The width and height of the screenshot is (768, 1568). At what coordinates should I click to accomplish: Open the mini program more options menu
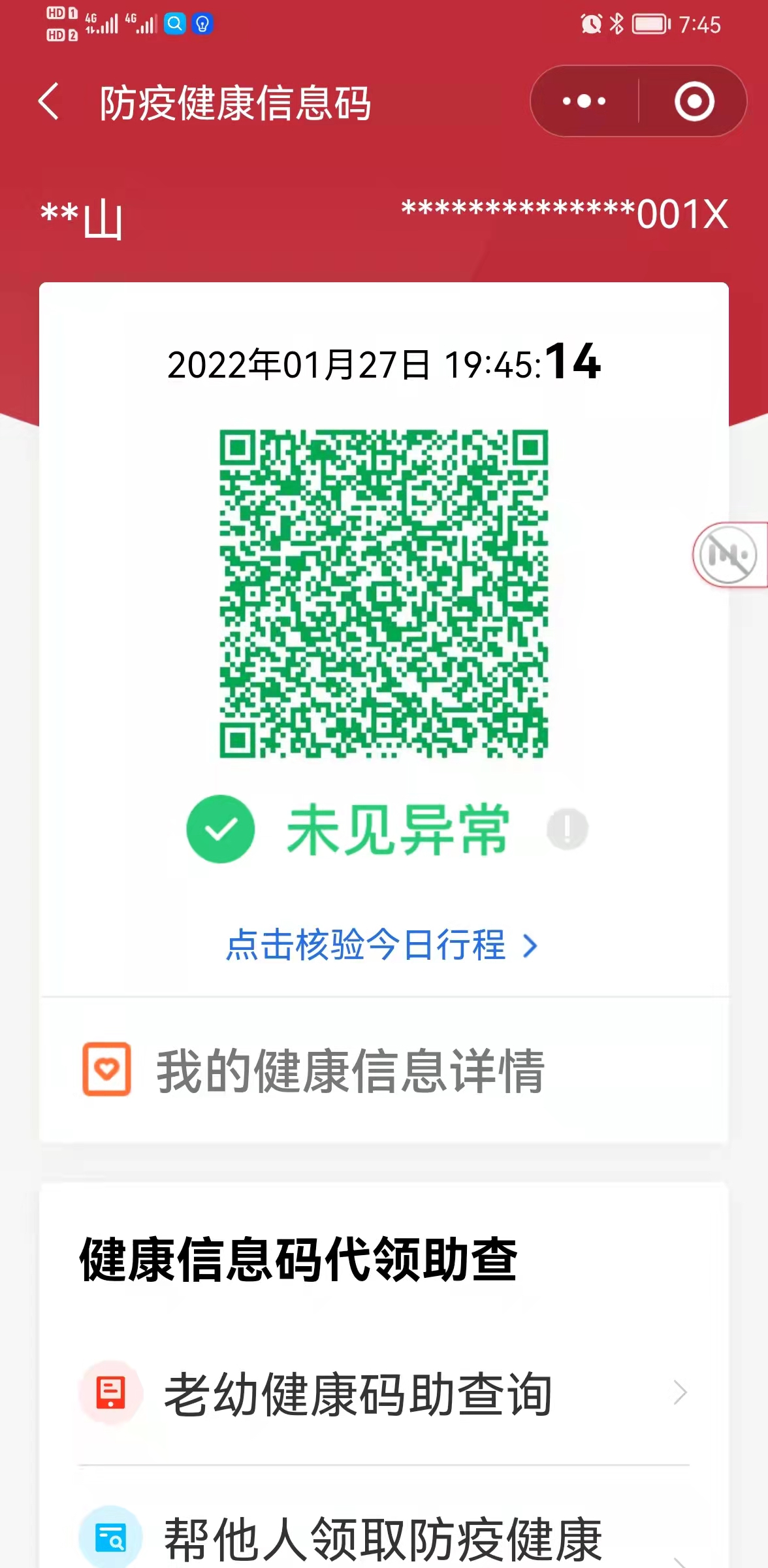(584, 102)
